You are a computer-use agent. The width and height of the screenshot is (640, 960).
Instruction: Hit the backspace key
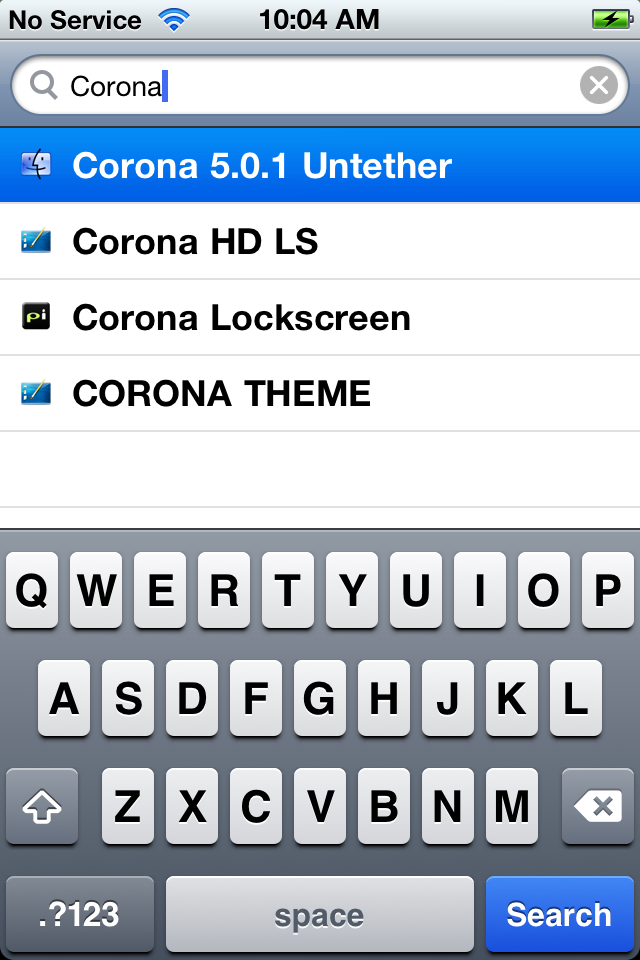[x=597, y=806]
